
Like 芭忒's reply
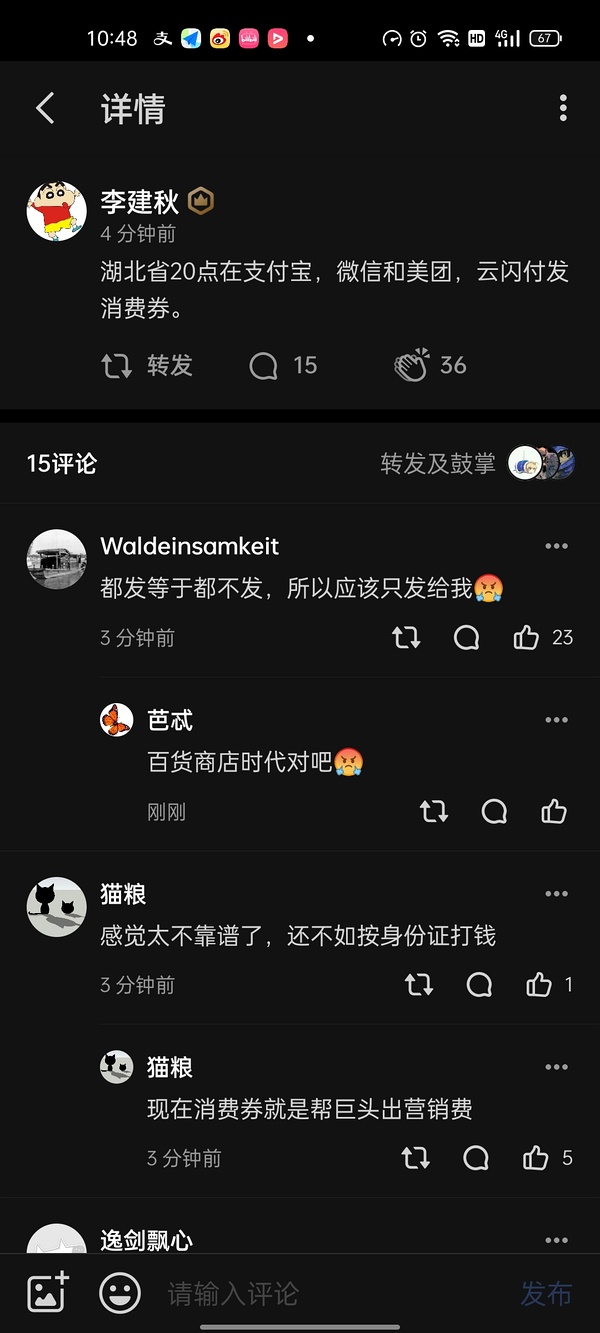554,812
